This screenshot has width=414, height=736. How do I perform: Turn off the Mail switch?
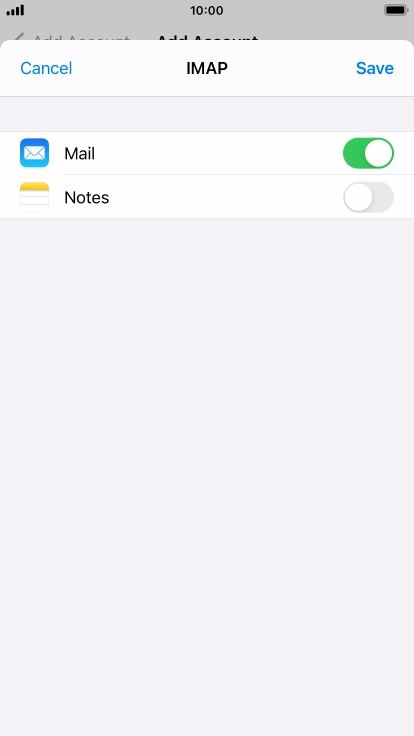[x=368, y=153]
